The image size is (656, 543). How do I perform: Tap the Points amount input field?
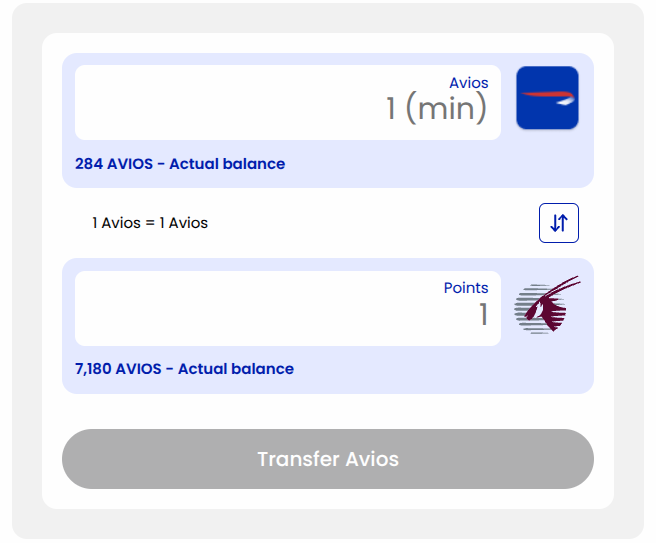click(288, 308)
